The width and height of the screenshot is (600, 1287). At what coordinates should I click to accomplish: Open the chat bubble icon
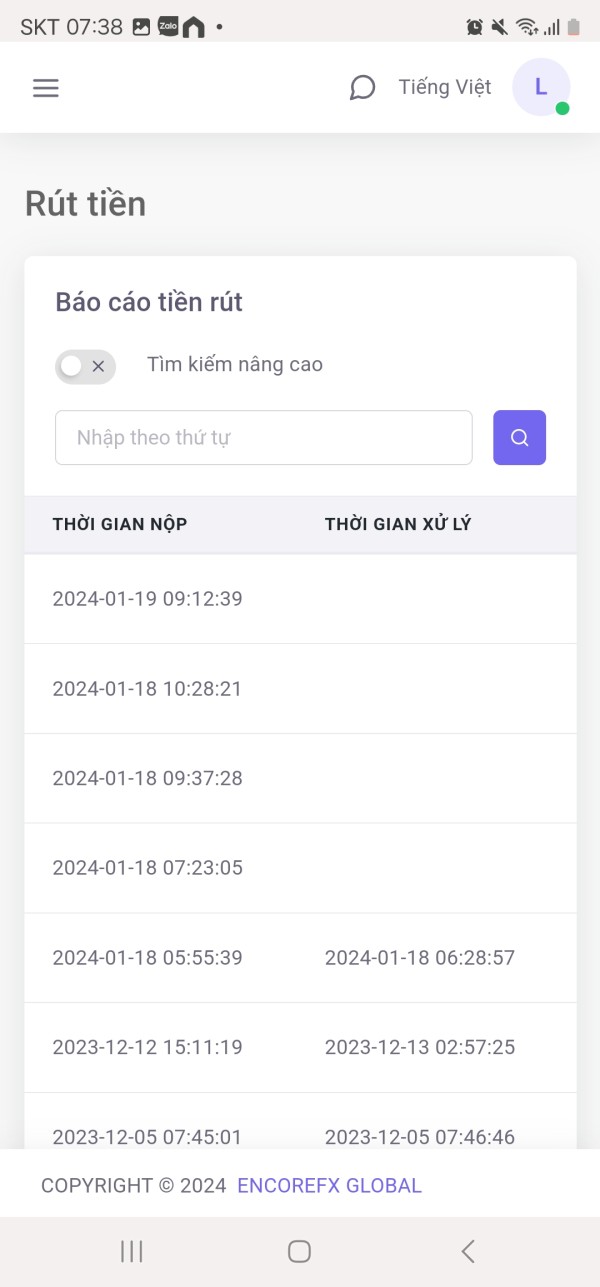tap(362, 88)
